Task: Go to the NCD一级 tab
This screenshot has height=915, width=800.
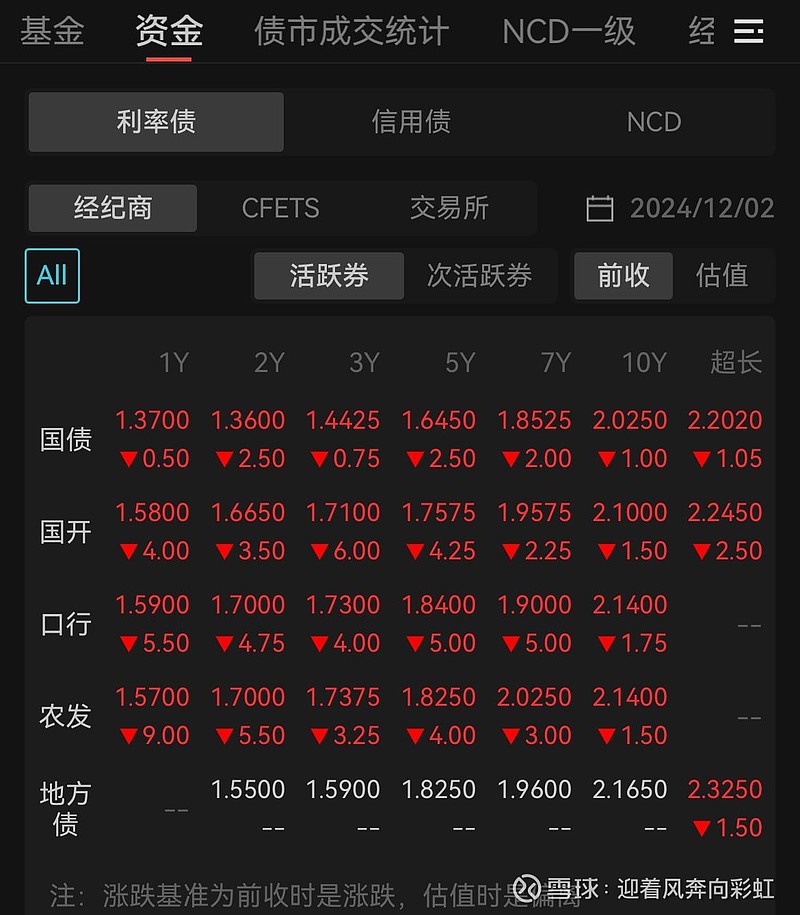Action: 568,31
